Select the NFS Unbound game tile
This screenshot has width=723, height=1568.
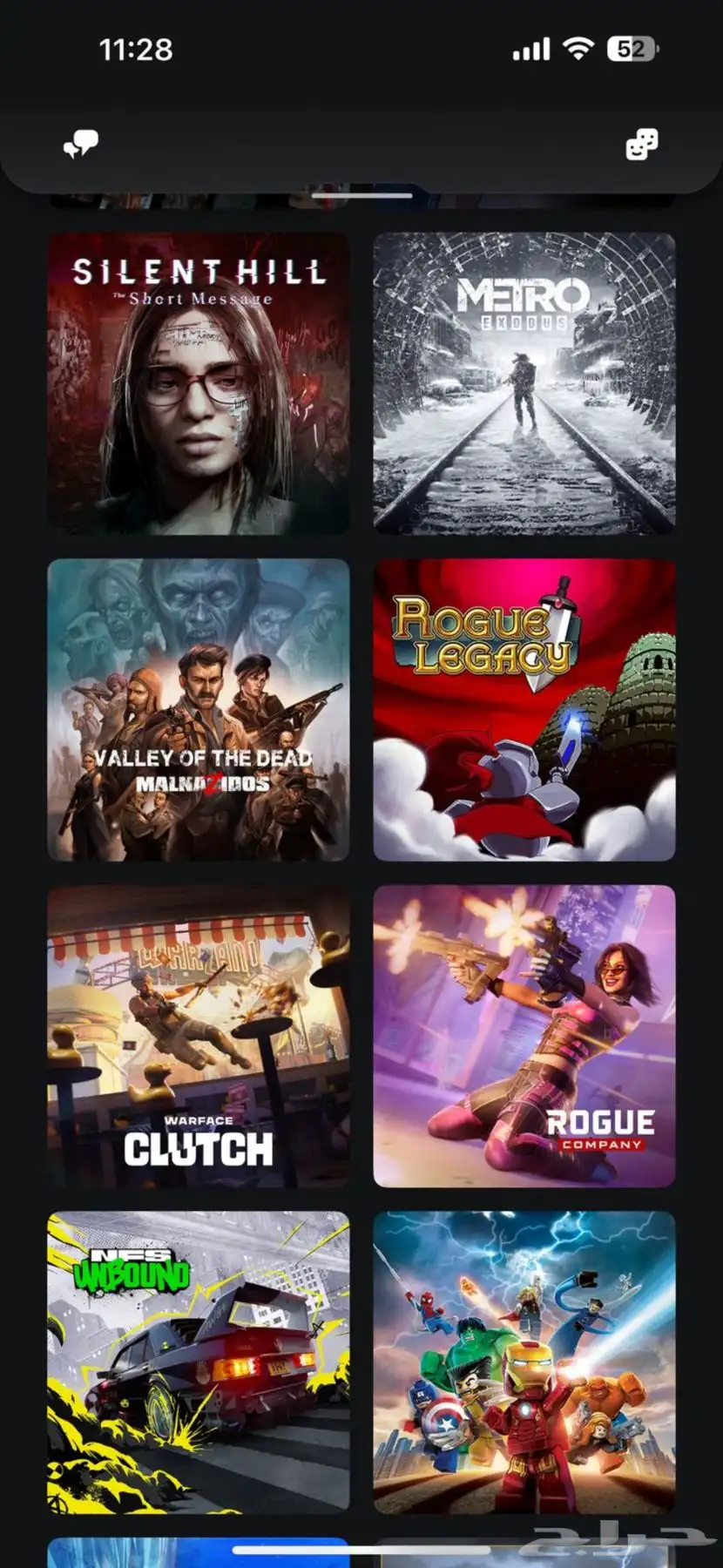pos(199,1362)
